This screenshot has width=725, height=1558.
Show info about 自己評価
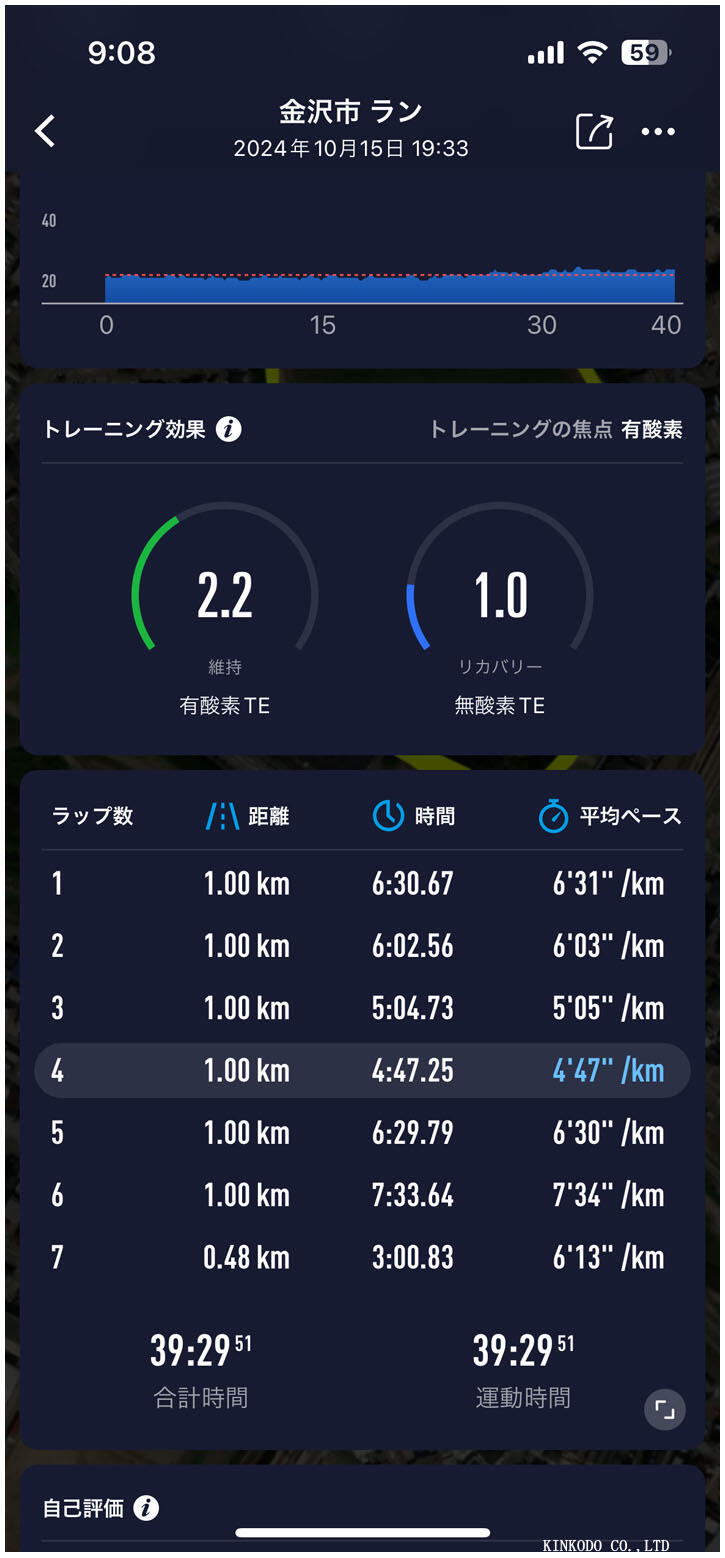[x=147, y=1508]
